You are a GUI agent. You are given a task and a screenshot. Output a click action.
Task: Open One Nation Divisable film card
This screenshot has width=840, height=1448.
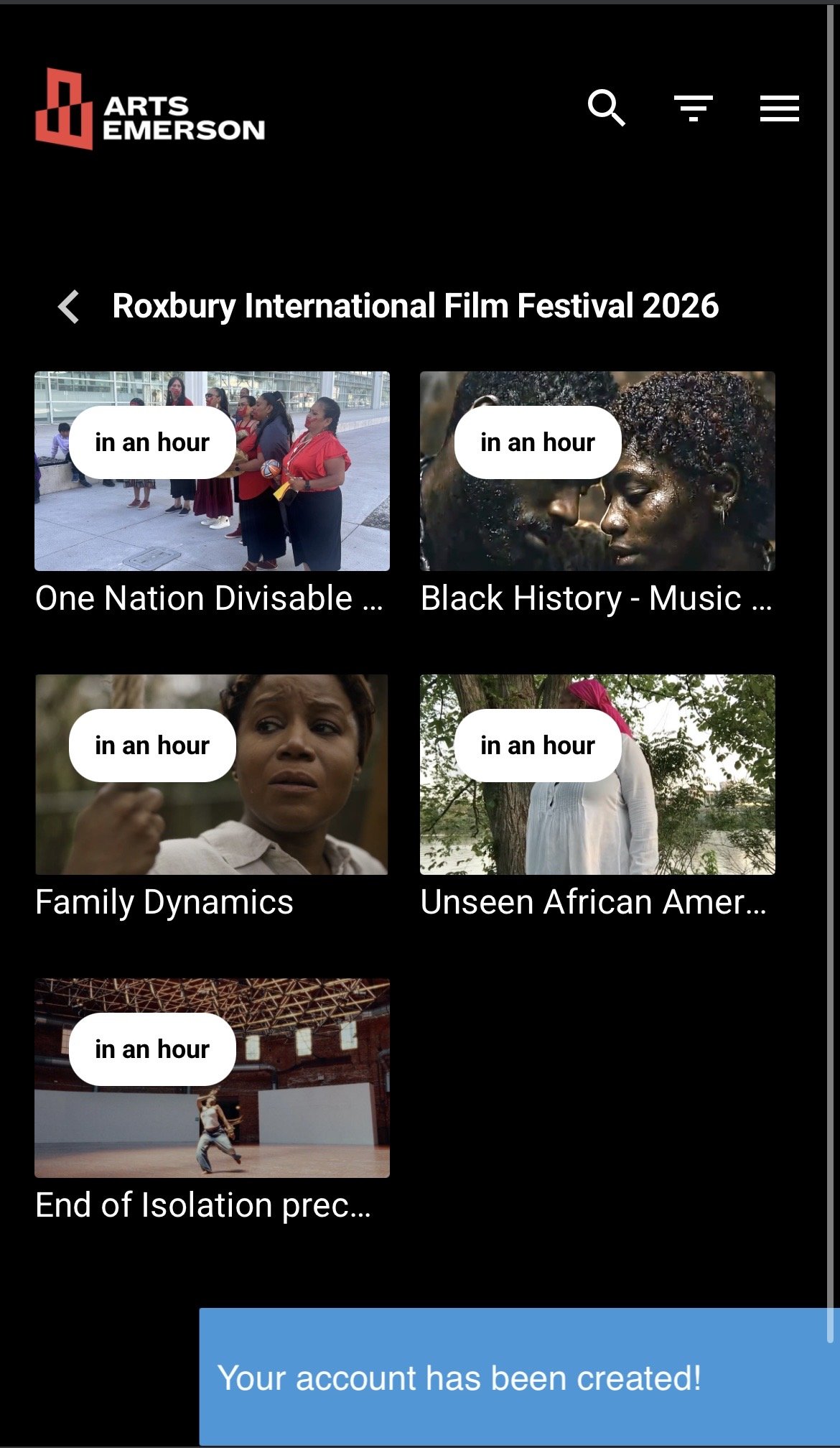tap(212, 494)
